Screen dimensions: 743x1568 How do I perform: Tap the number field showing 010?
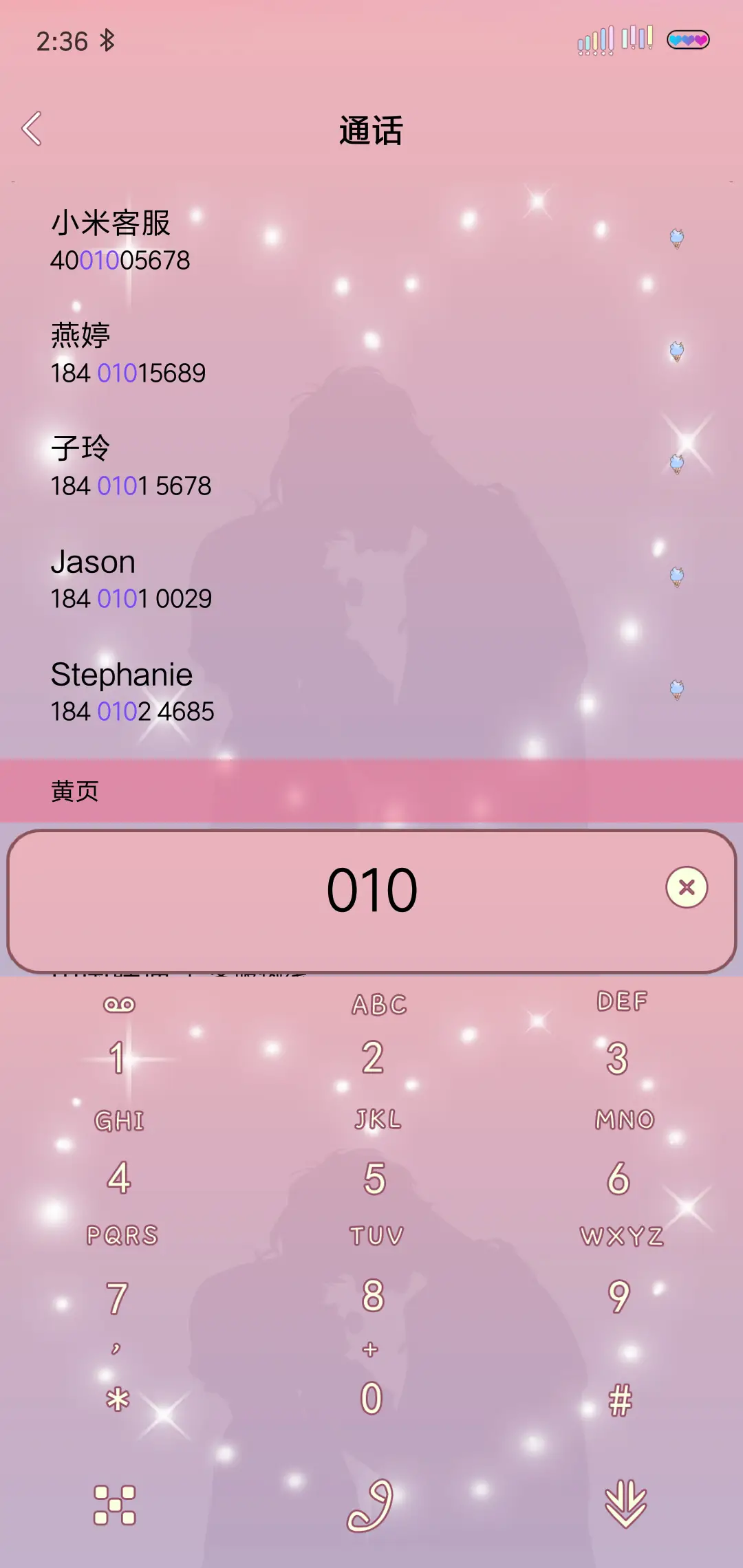371,888
